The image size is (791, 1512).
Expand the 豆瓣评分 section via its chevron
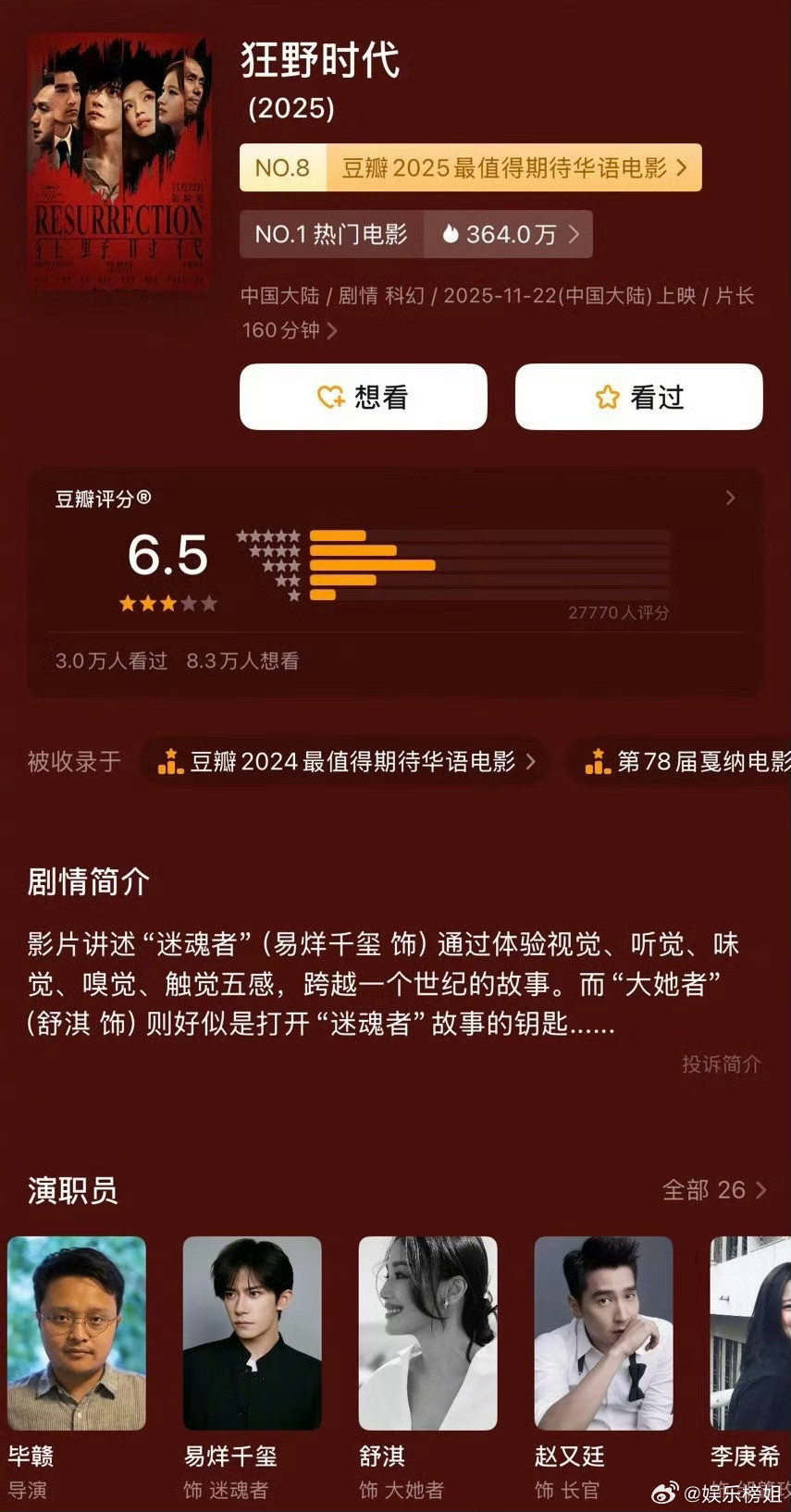[730, 498]
